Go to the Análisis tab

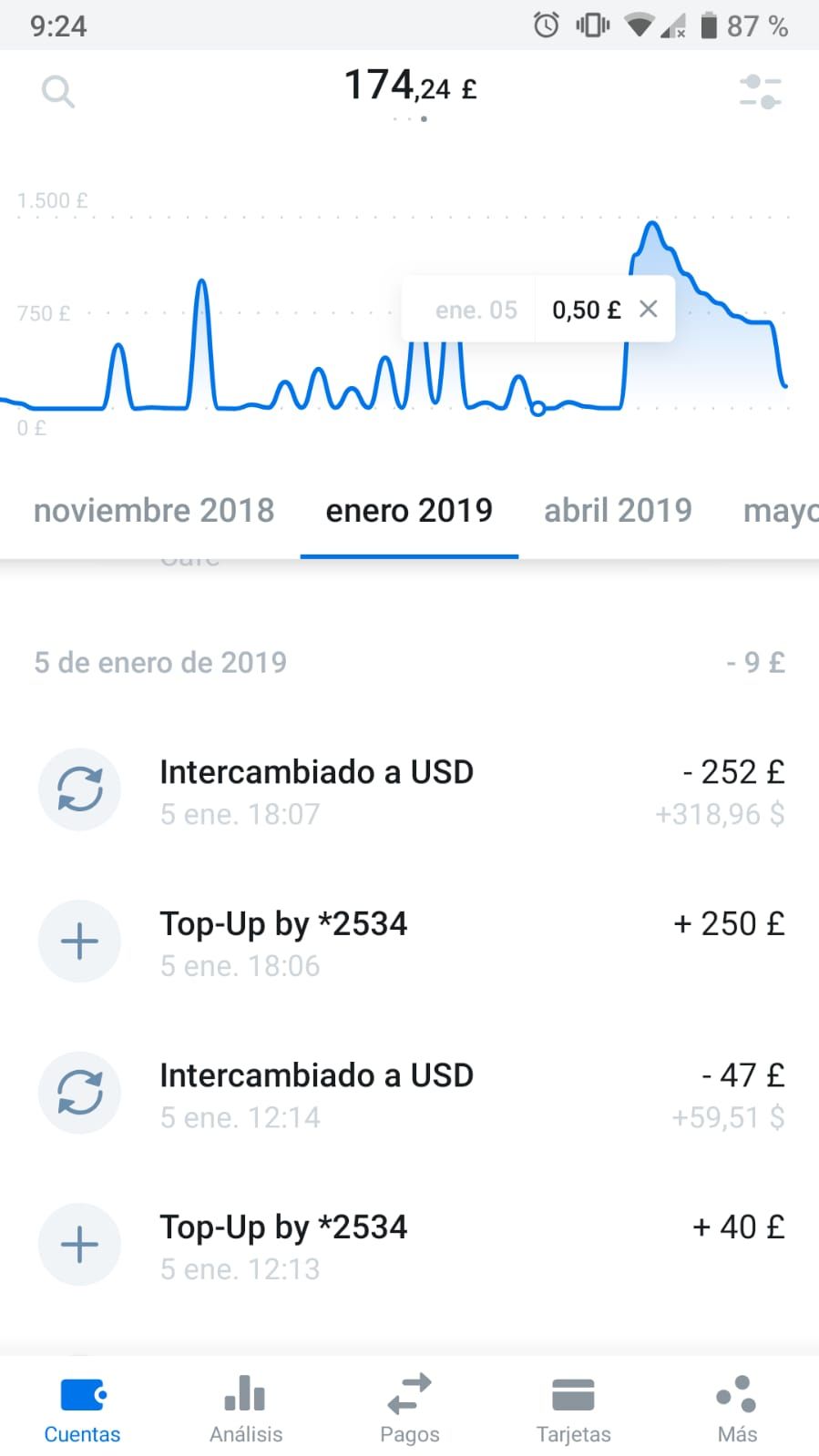[246, 1409]
